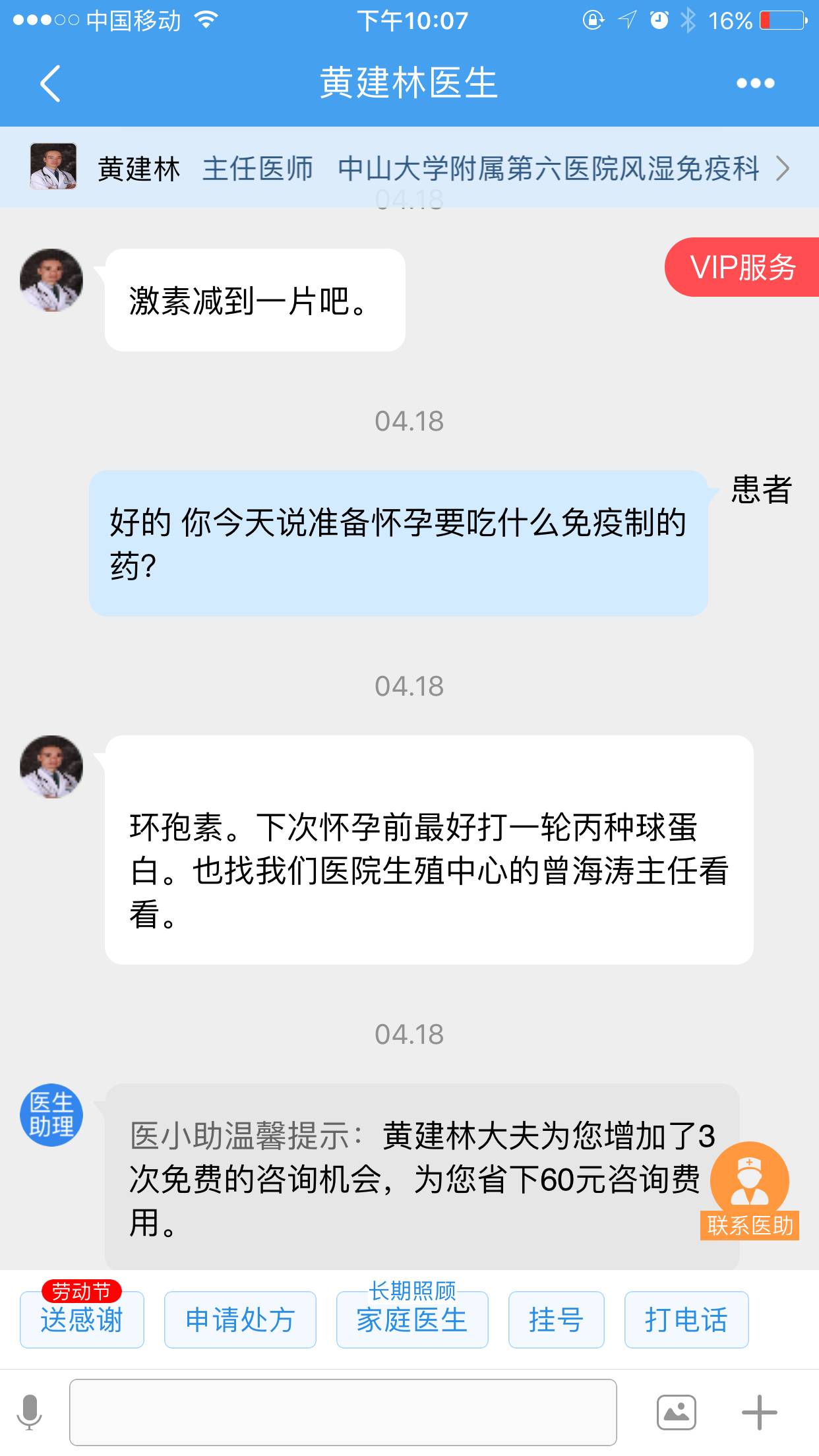Tap the doctor's avatar beside 激素减到一片吧

point(51,280)
